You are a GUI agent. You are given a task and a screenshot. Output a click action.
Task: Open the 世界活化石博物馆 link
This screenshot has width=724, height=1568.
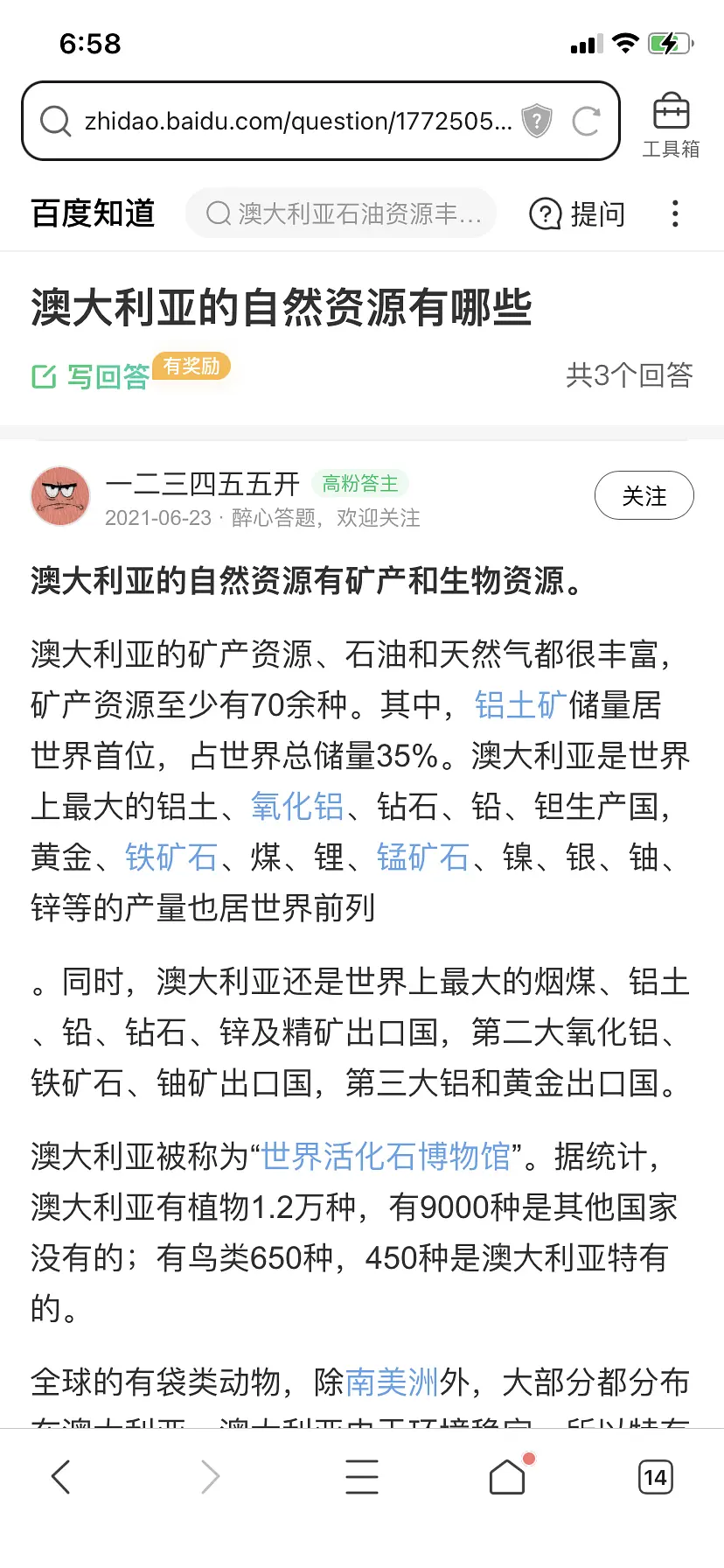click(386, 1157)
